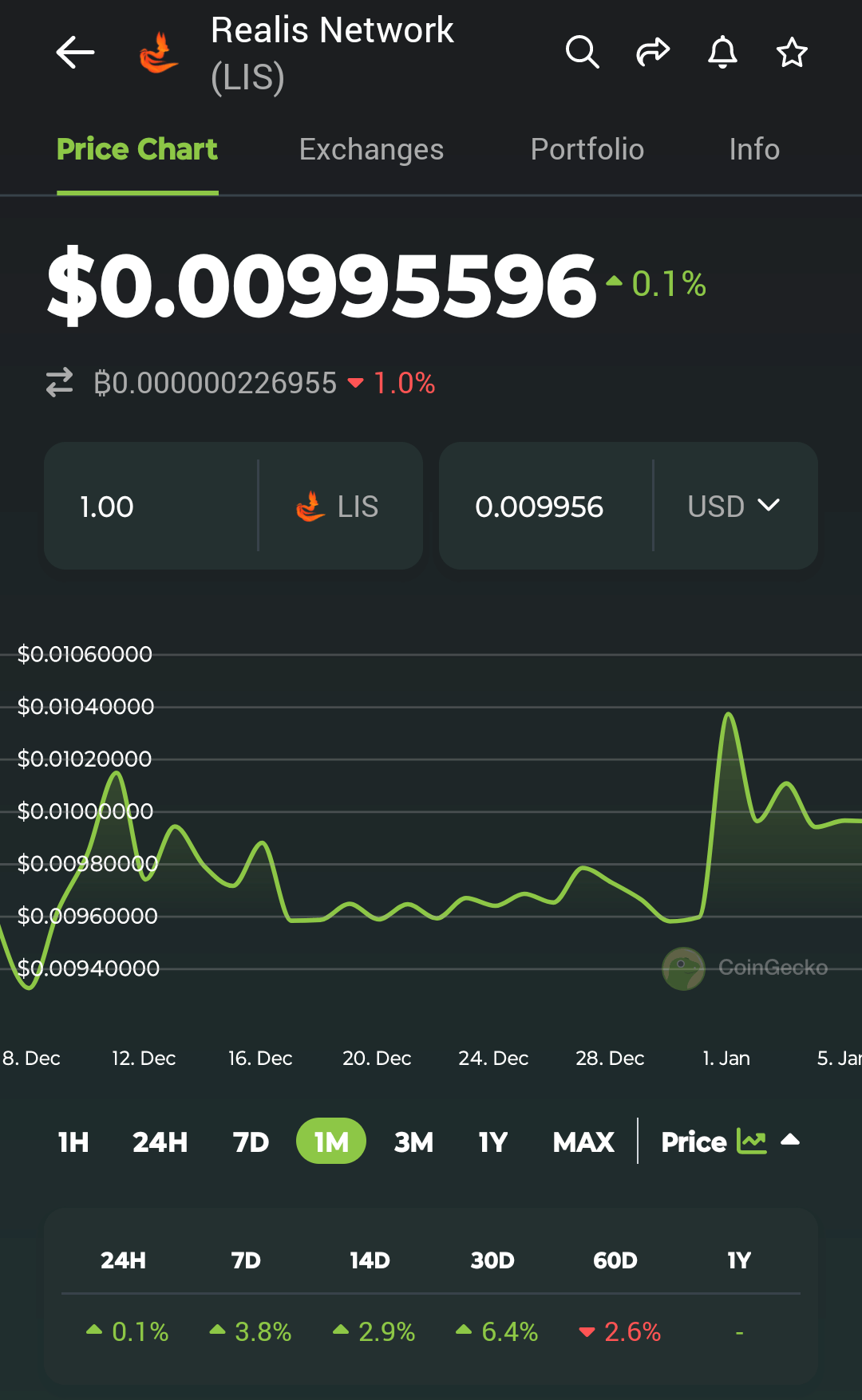Viewport: 862px width, 1400px height.
Task: Share Realis Network coin page
Action: [652, 53]
